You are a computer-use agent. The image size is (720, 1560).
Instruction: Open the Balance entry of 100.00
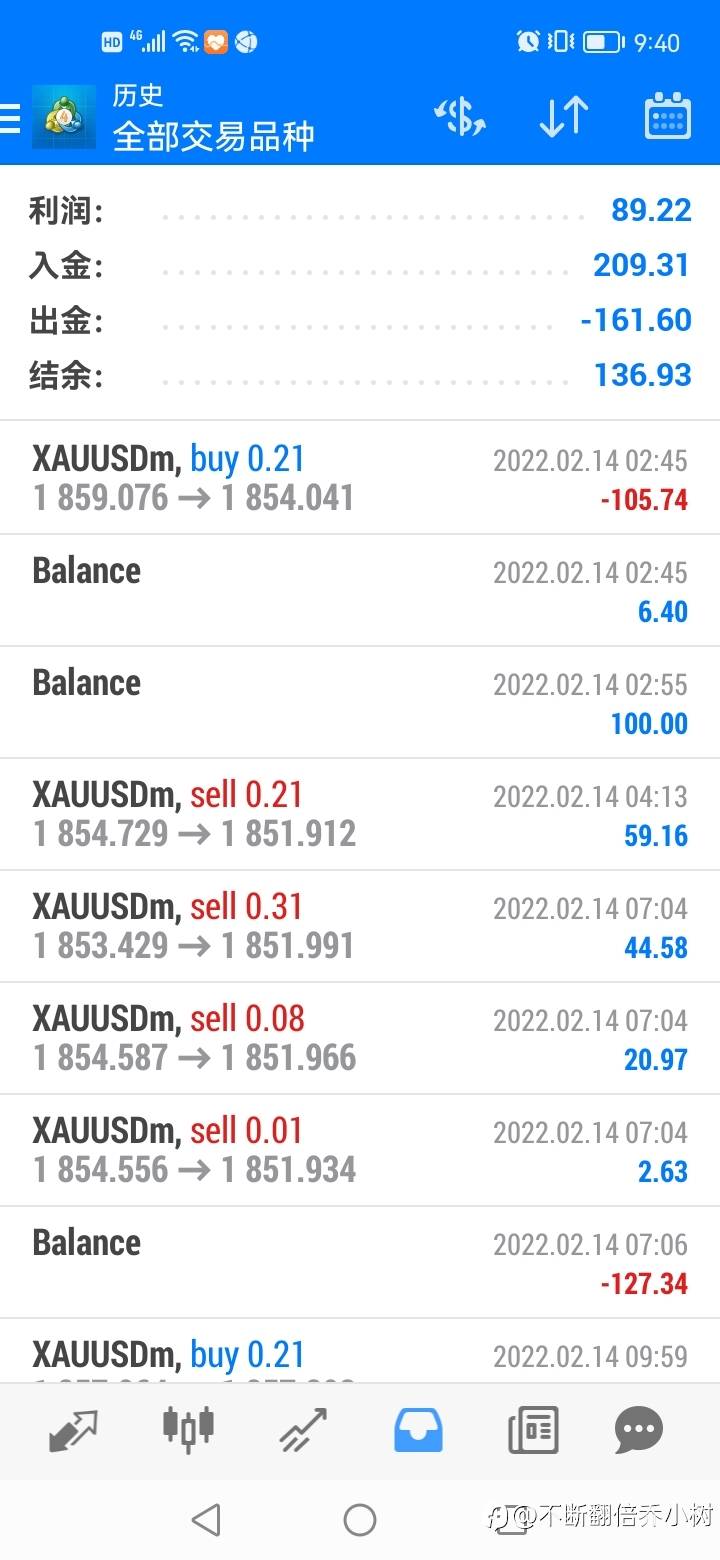click(x=360, y=702)
